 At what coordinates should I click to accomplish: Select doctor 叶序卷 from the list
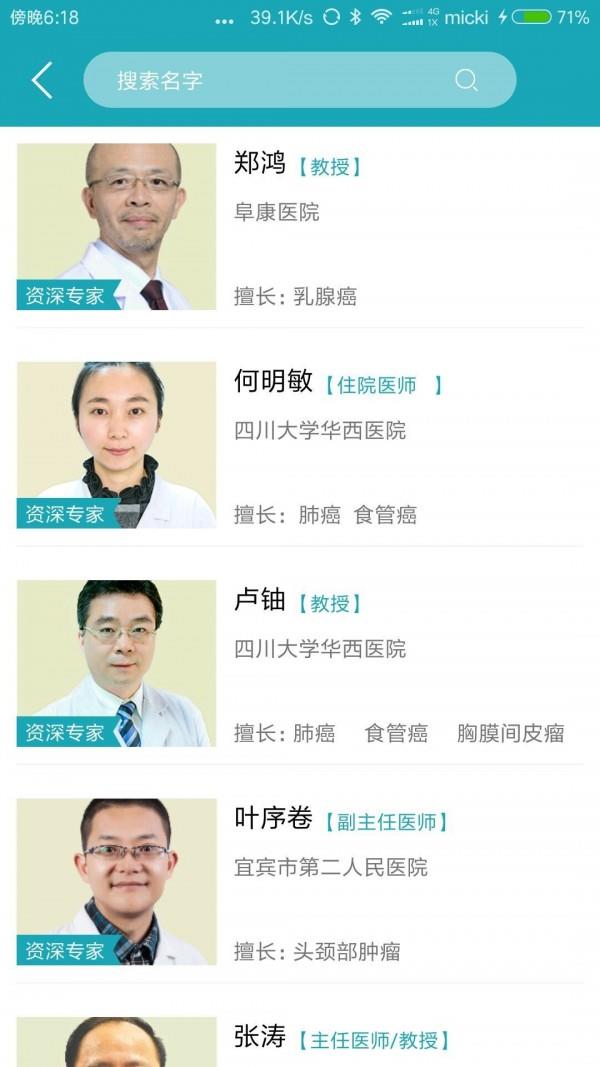point(300,881)
